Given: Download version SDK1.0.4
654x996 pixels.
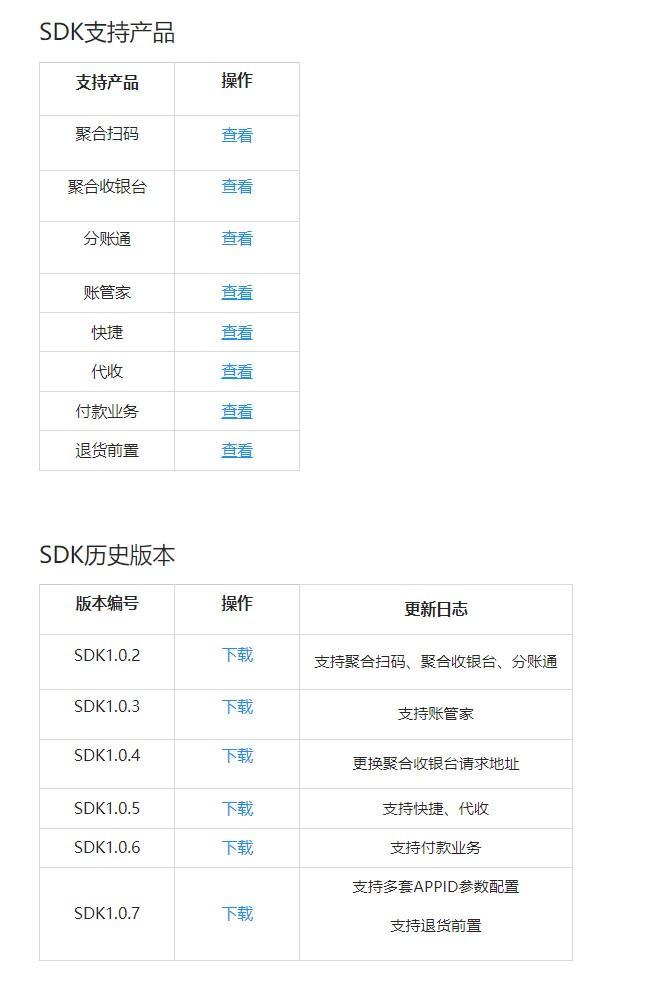Looking at the screenshot, I should (x=237, y=756).
